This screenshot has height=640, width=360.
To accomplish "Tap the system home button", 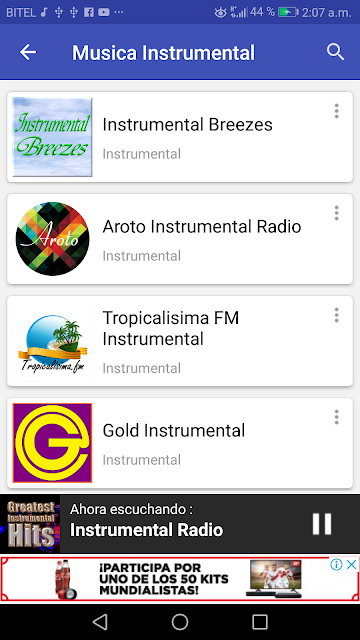I will pyautogui.click(x=180, y=622).
